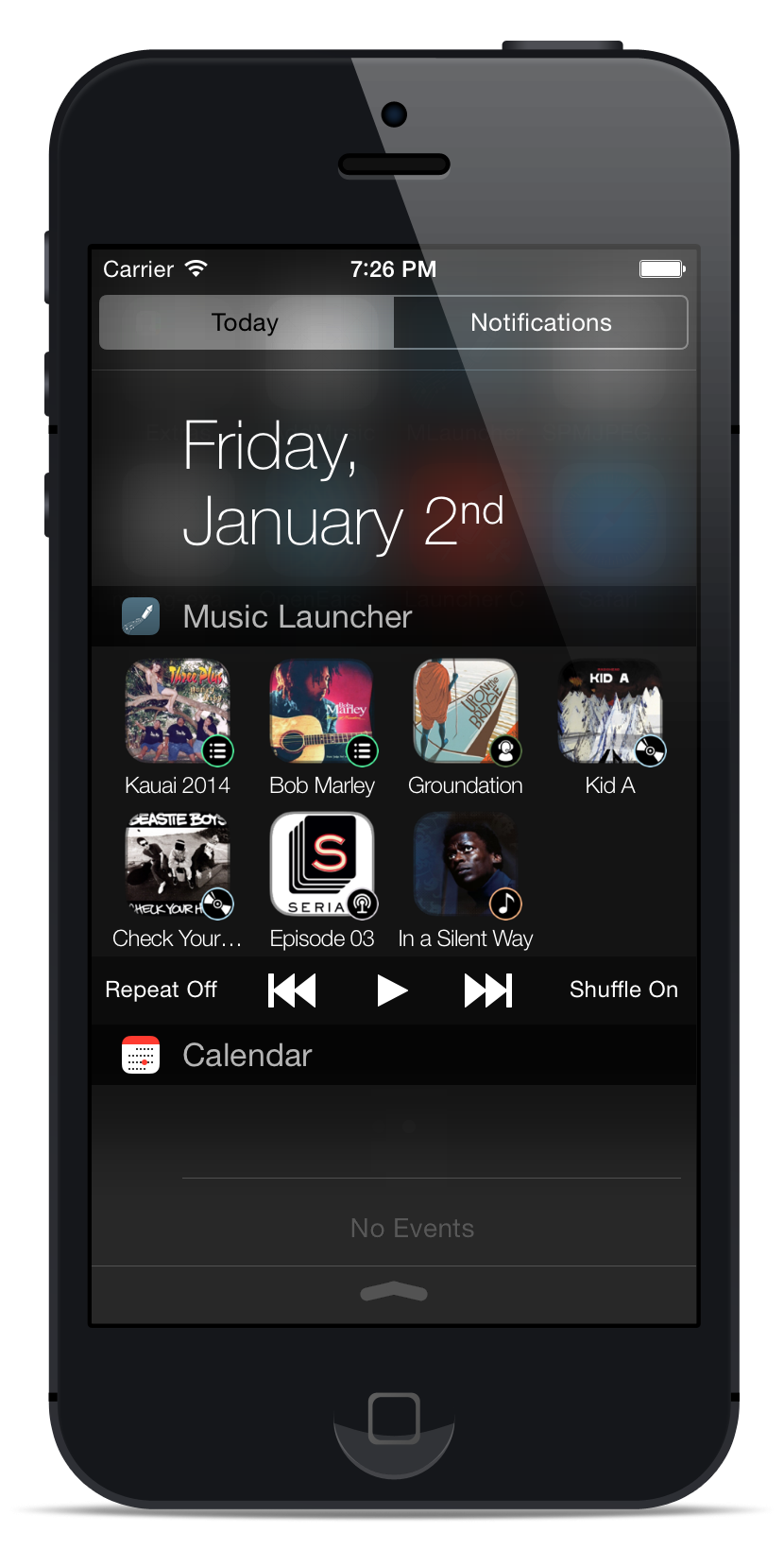Go back to the previous track
The width and height of the screenshot is (784, 1550).
(x=292, y=990)
